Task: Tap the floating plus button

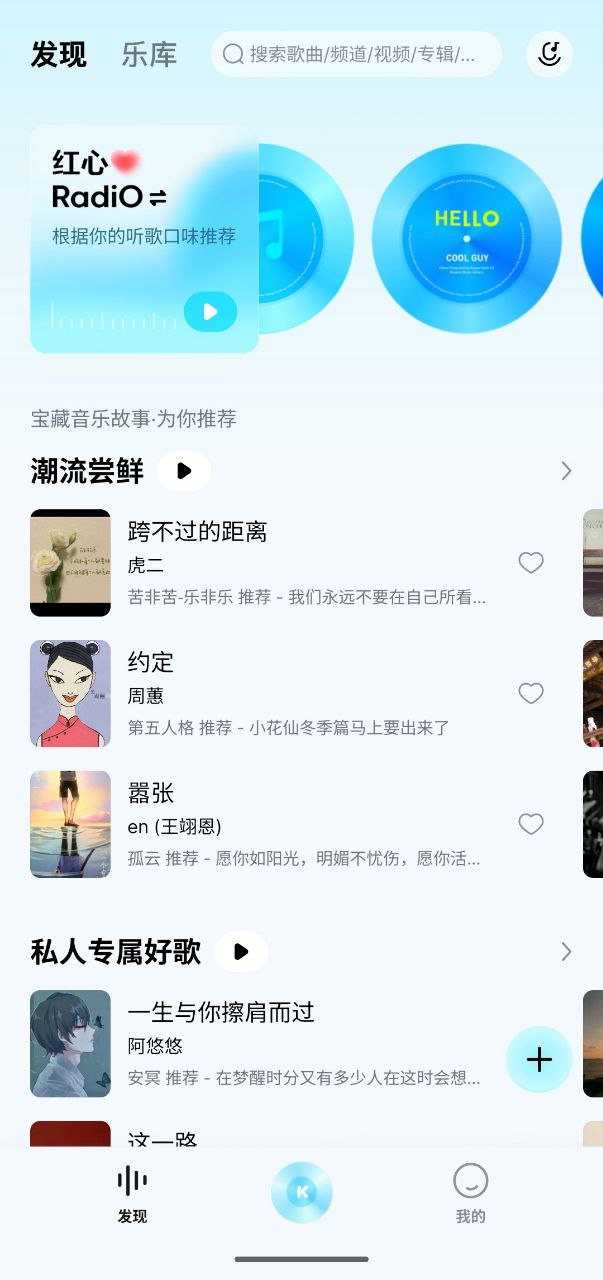Action: coord(539,1059)
